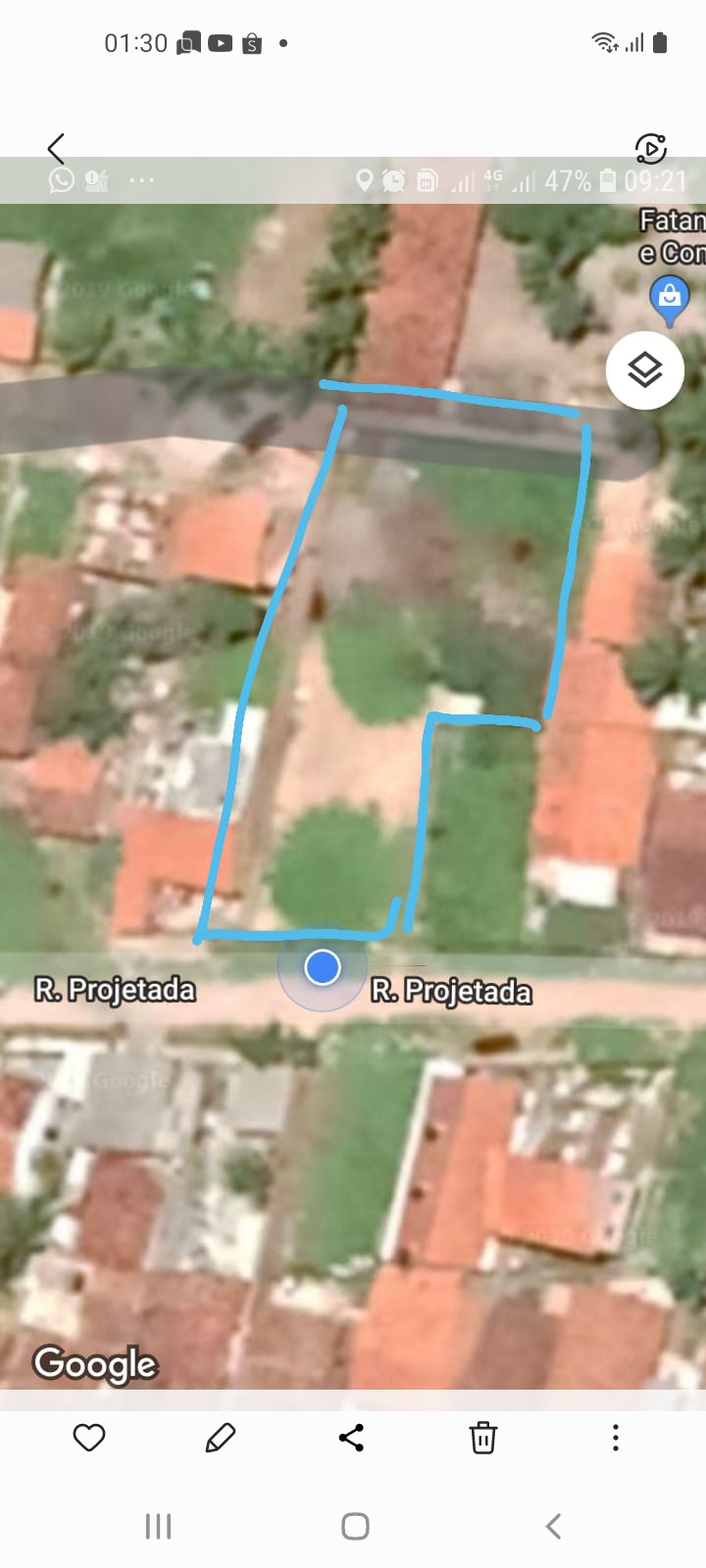Delete this image with the trash icon
Viewport: 706px width, 1568px height.
click(483, 1438)
